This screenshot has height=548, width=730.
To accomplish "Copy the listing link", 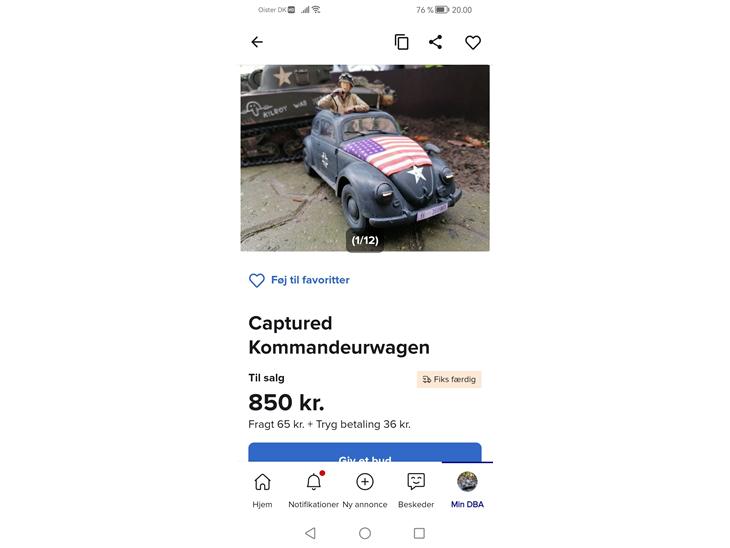I will point(401,42).
